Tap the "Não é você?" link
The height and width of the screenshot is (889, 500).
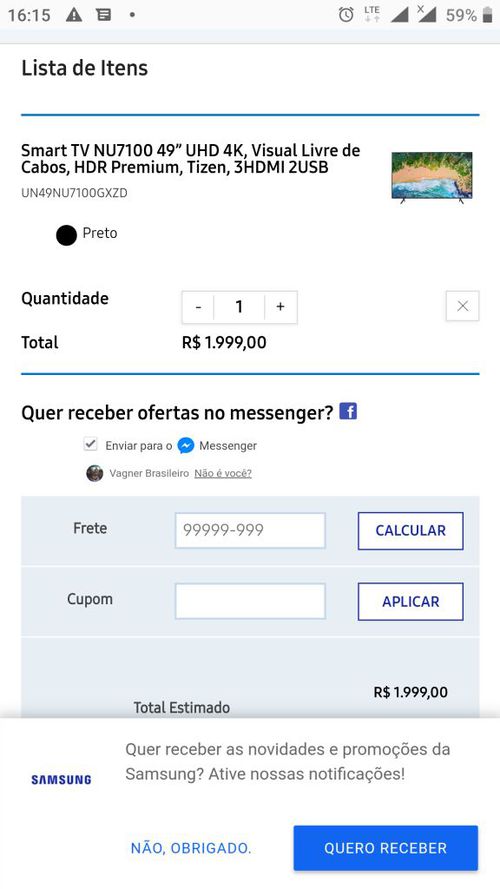click(223, 473)
